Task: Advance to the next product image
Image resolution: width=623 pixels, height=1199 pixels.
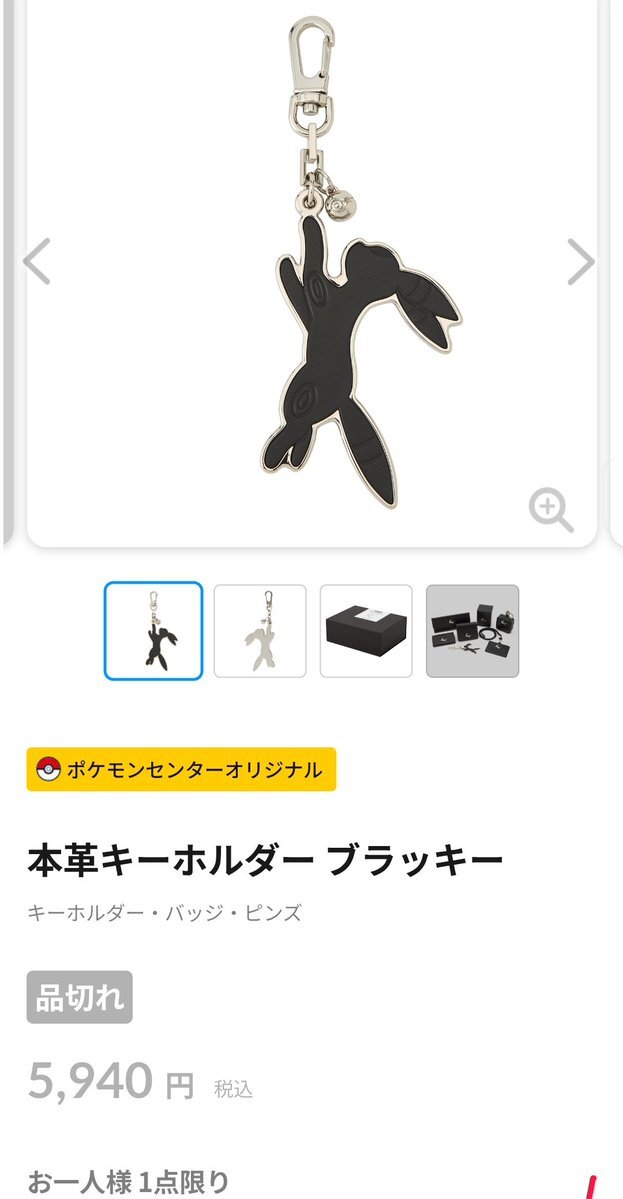Action: click(581, 262)
